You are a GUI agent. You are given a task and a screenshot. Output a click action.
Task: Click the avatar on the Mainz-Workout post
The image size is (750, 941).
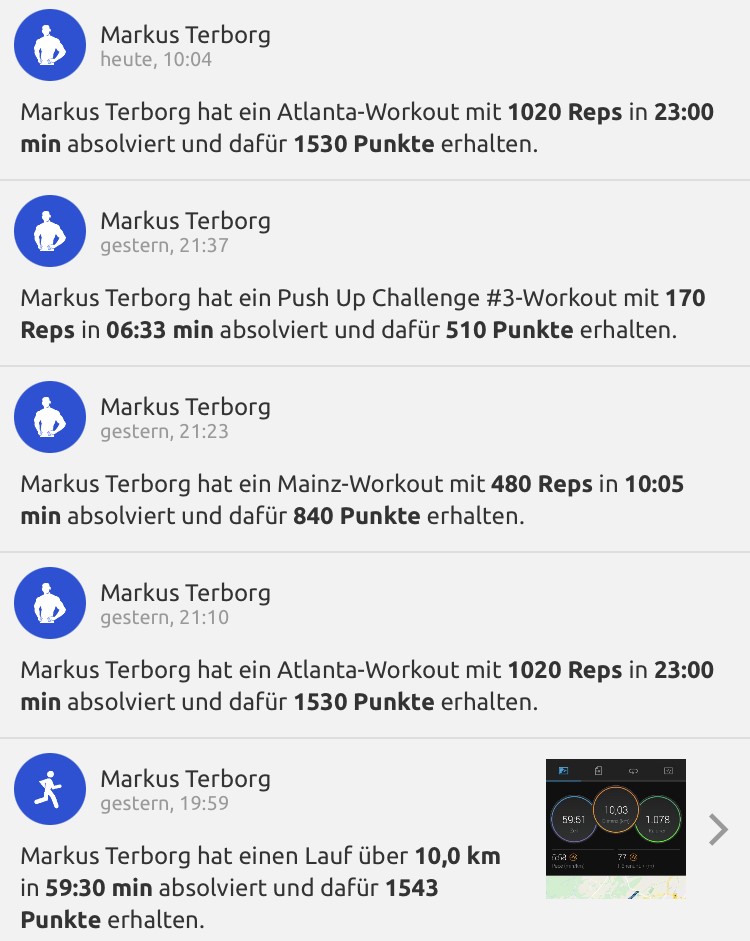[x=49, y=417]
